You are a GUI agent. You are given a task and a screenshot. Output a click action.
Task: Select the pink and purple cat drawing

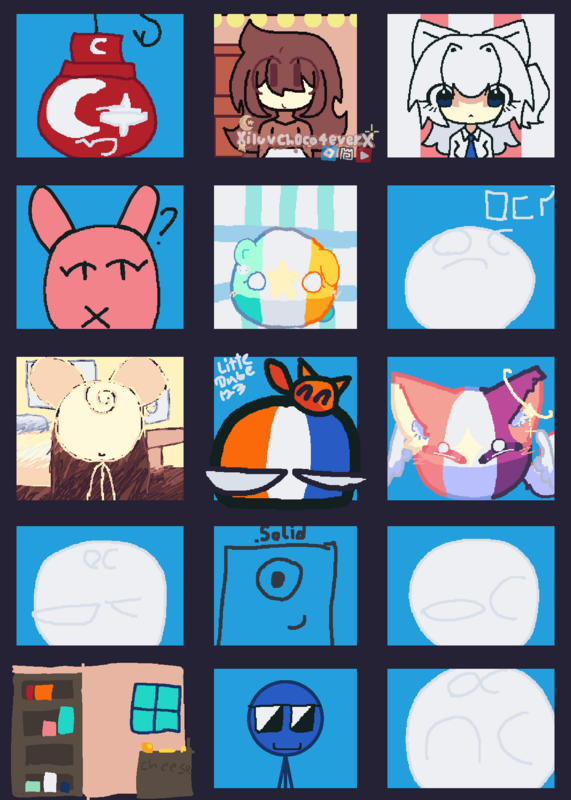[x=470, y=429]
